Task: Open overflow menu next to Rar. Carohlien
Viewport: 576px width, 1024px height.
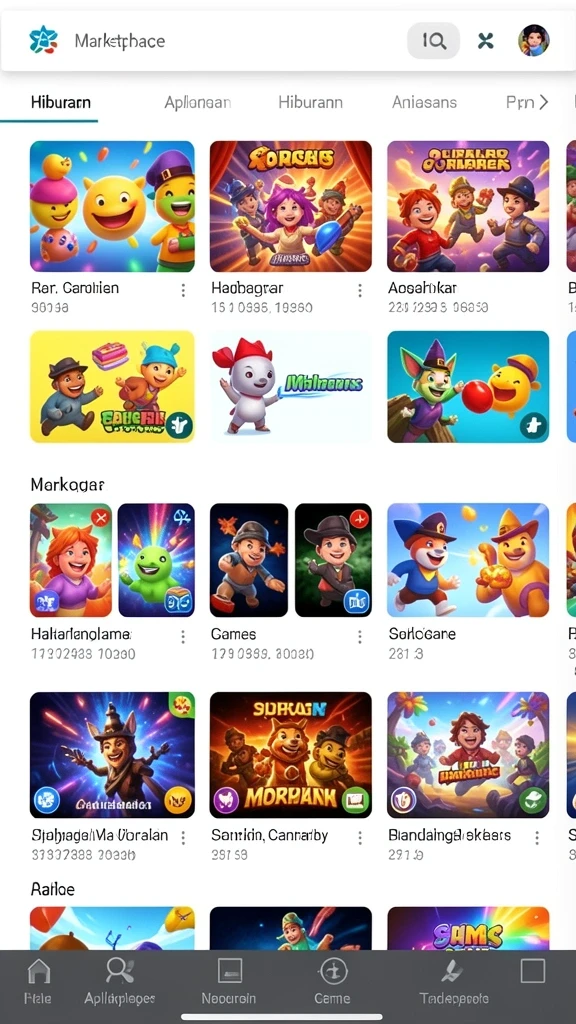Action: (x=183, y=291)
